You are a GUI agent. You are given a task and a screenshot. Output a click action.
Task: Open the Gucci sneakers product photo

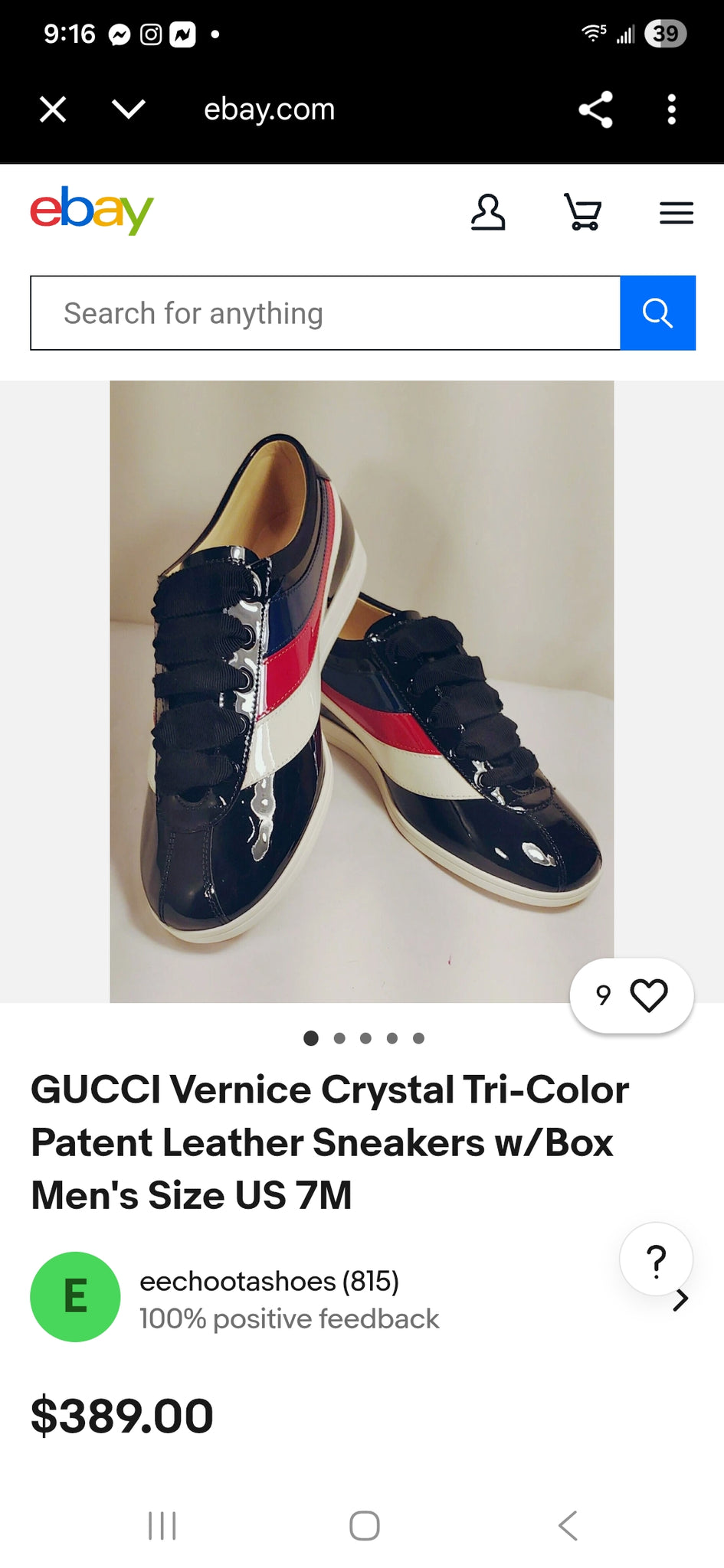(362, 691)
